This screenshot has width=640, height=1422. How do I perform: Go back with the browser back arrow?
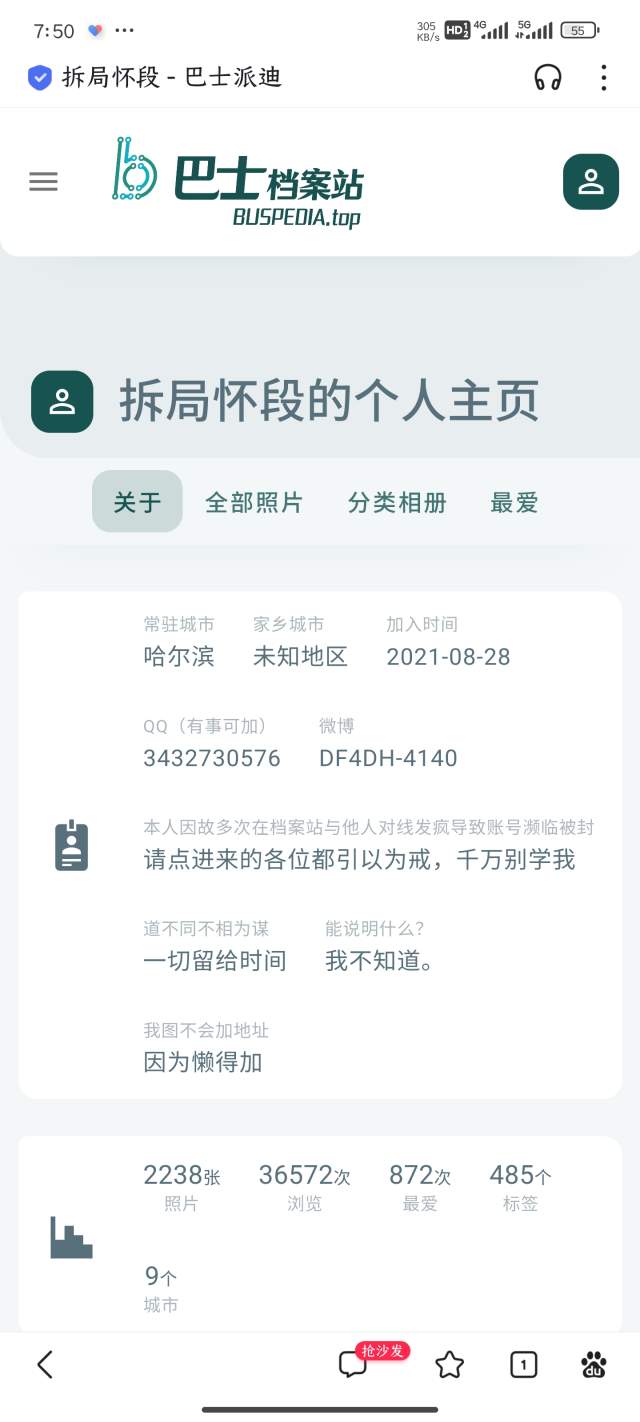(45, 1364)
